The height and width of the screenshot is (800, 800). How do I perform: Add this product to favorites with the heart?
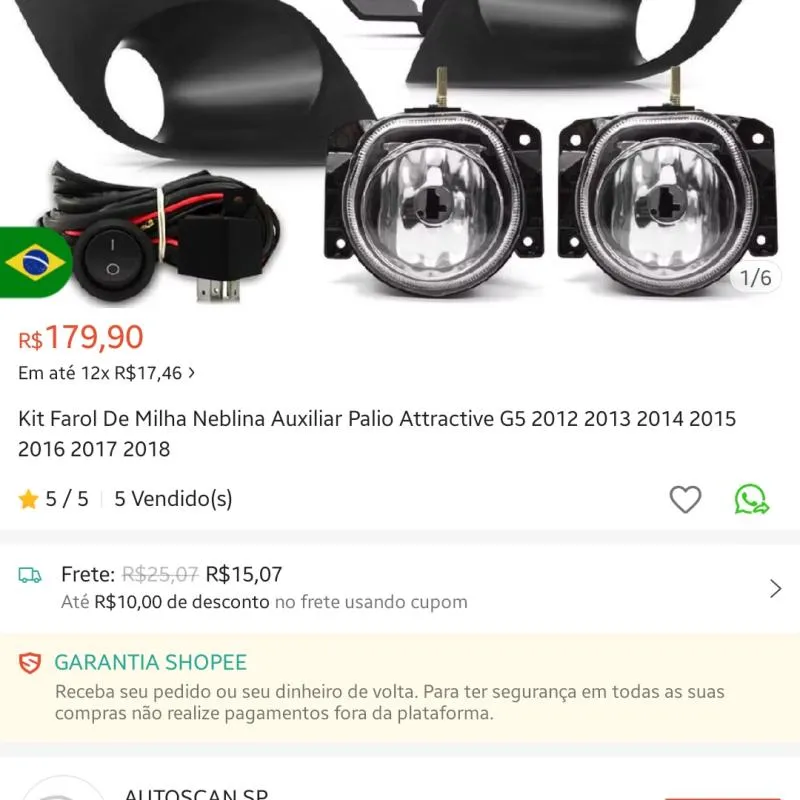(685, 499)
